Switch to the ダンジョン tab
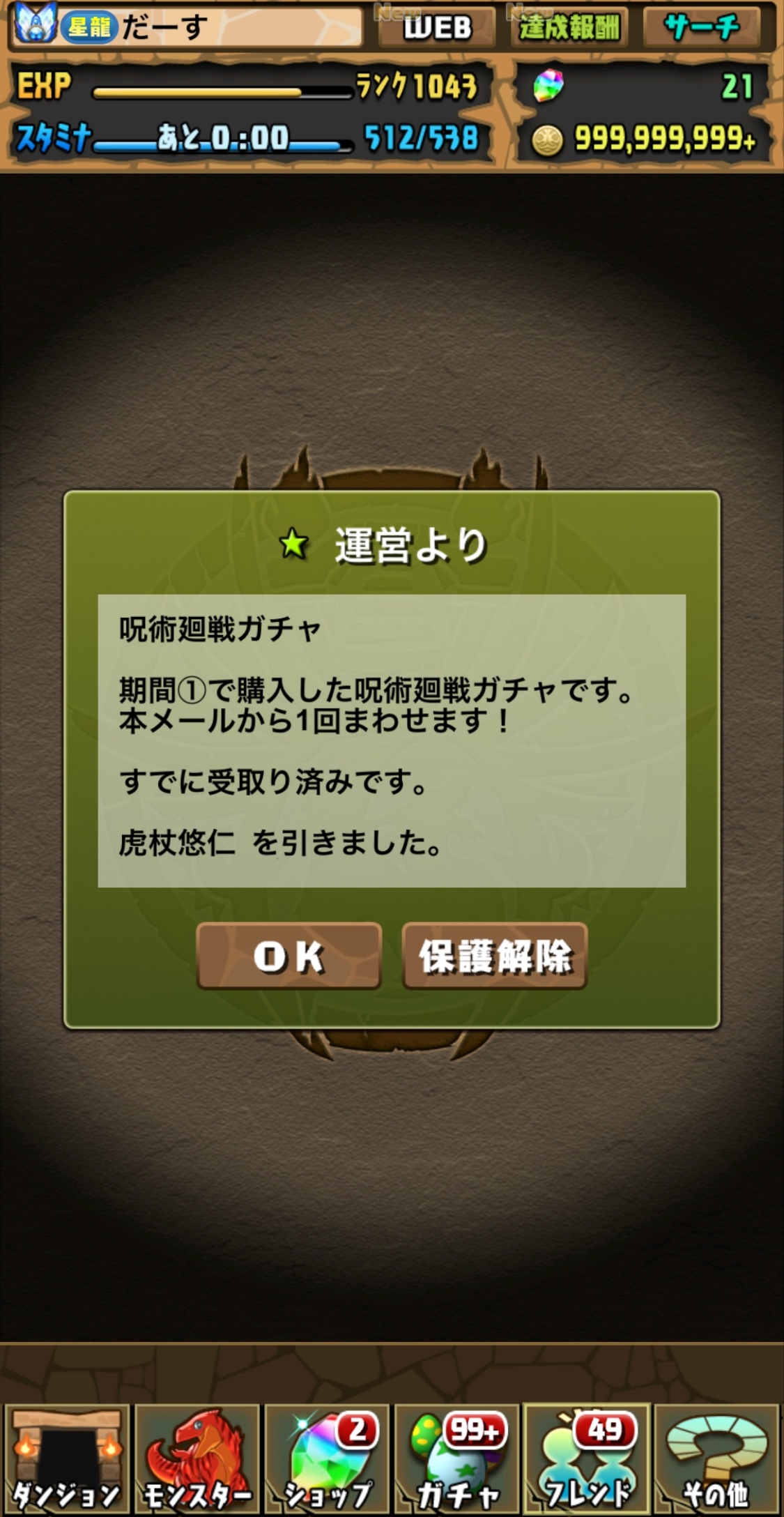Image resolution: width=784 pixels, height=1517 pixels. pyautogui.click(x=67, y=1458)
